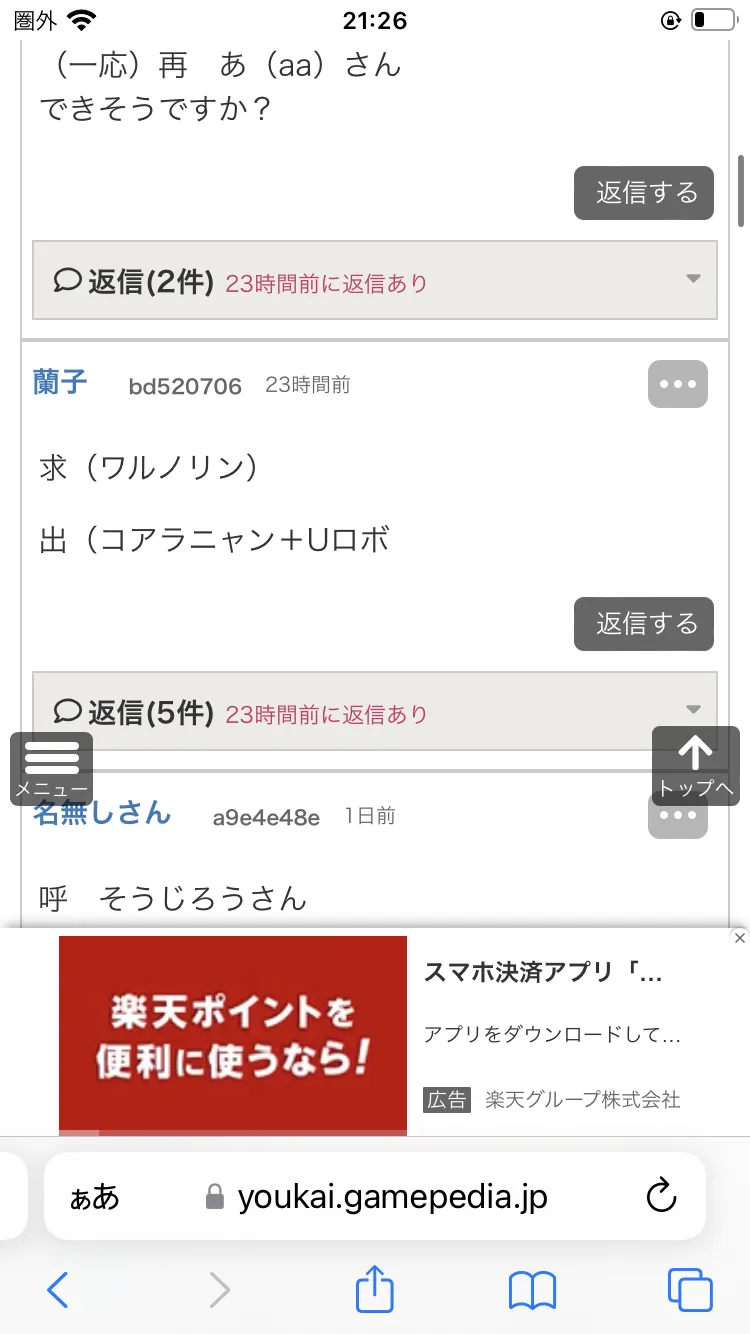Reload the current page

pyautogui.click(x=662, y=1196)
